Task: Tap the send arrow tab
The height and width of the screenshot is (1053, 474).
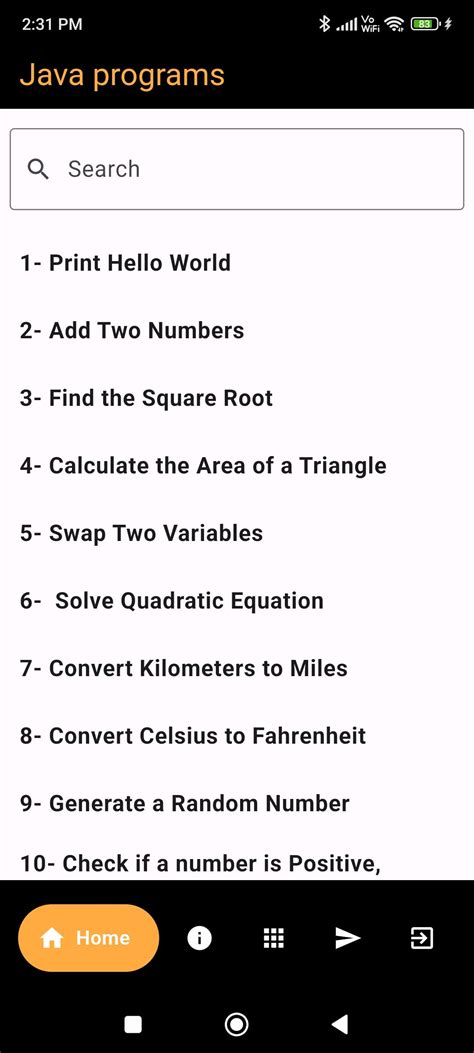Action: point(348,938)
